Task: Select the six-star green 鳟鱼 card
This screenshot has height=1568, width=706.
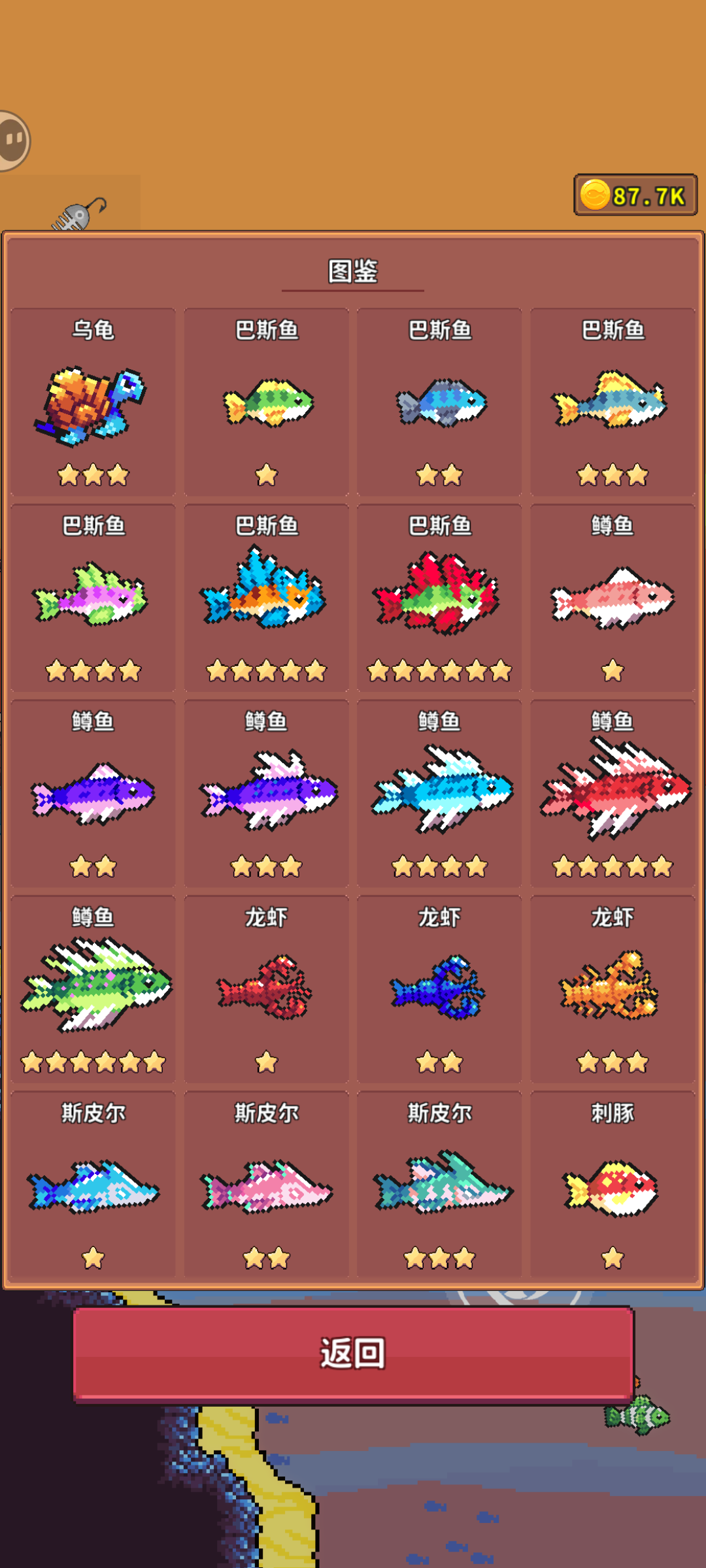Action: click(x=93, y=988)
